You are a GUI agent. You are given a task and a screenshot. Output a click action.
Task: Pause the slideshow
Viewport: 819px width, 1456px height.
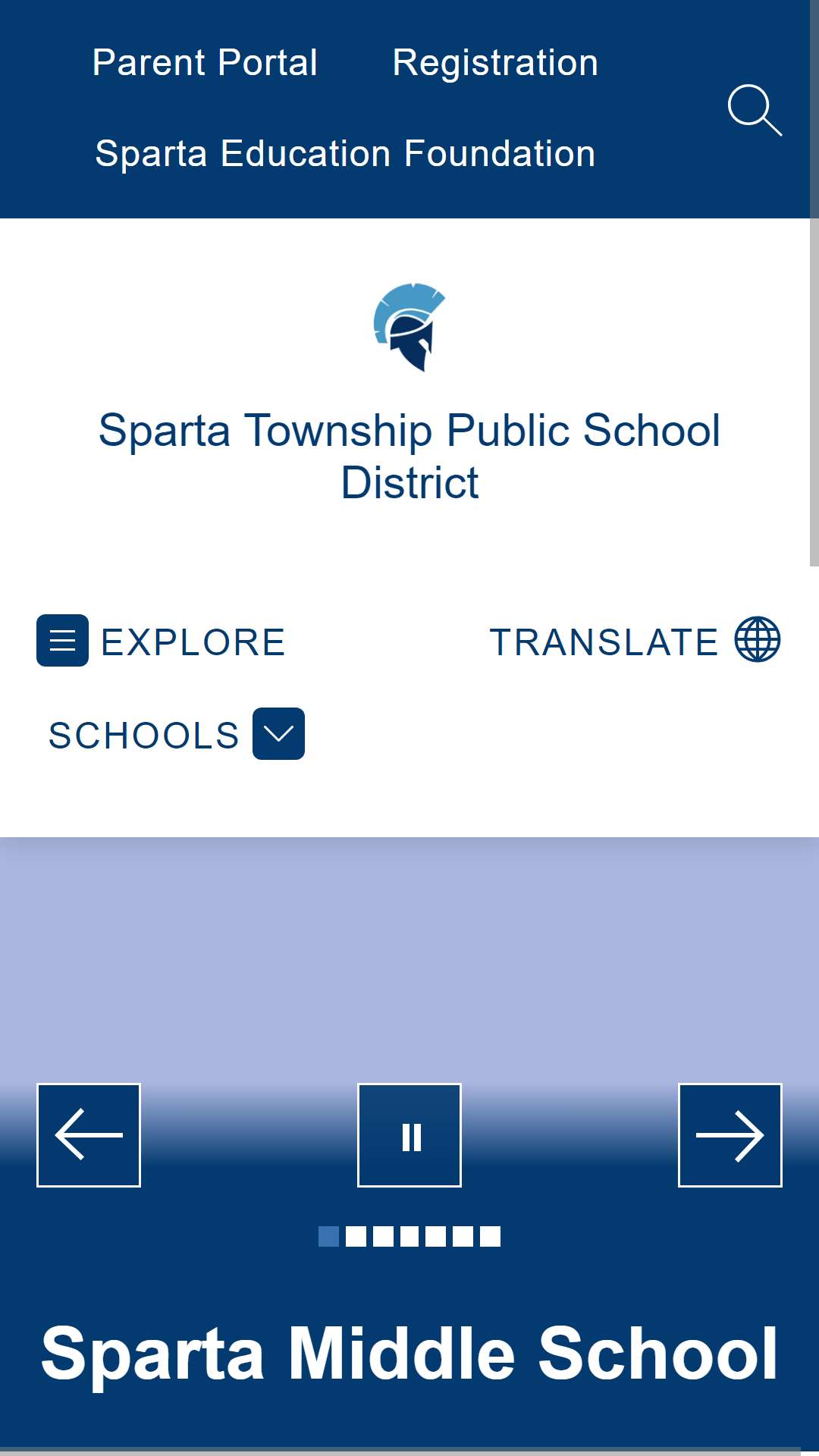pos(409,1135)
